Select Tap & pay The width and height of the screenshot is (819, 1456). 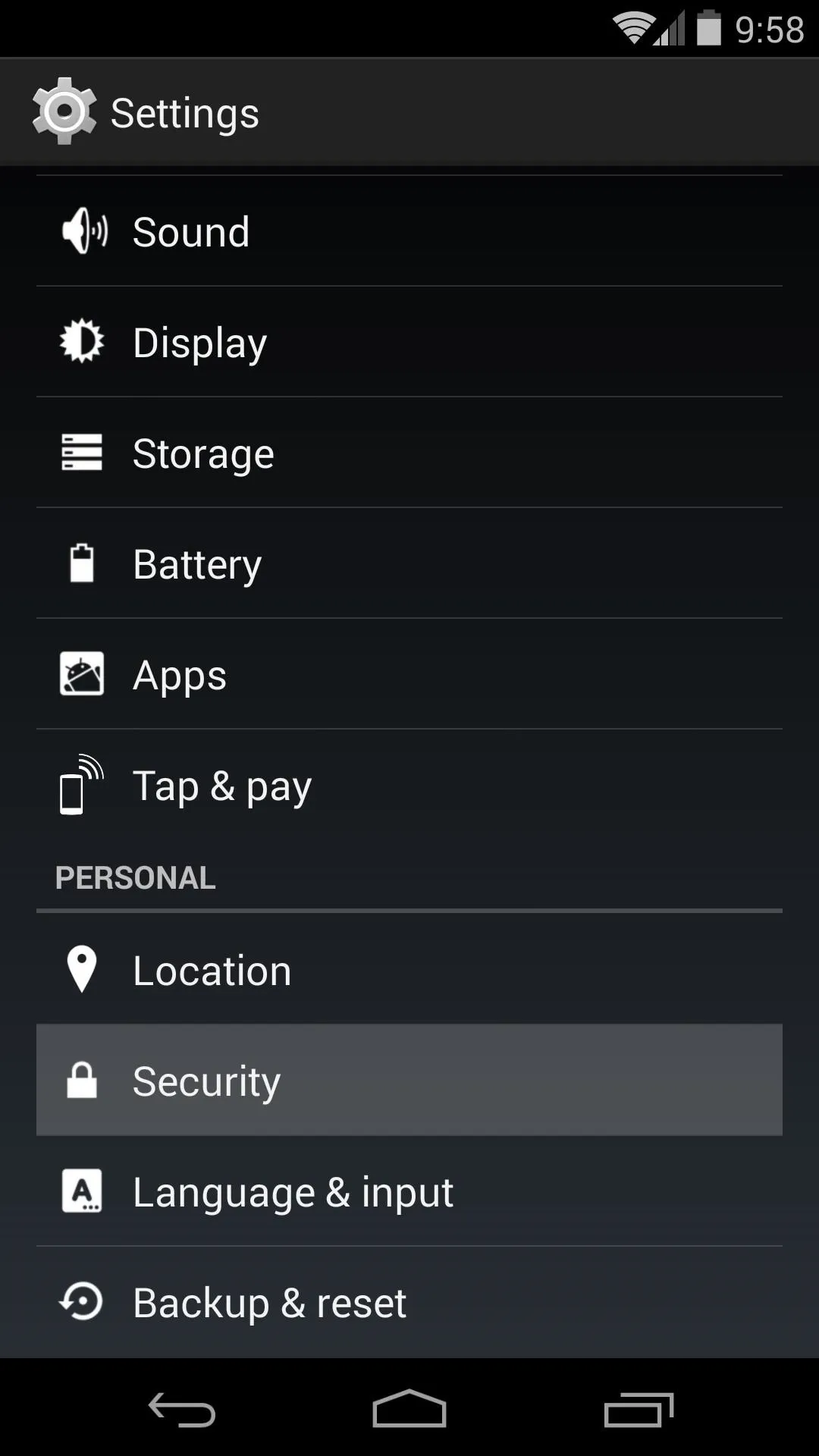pos(409,785)
